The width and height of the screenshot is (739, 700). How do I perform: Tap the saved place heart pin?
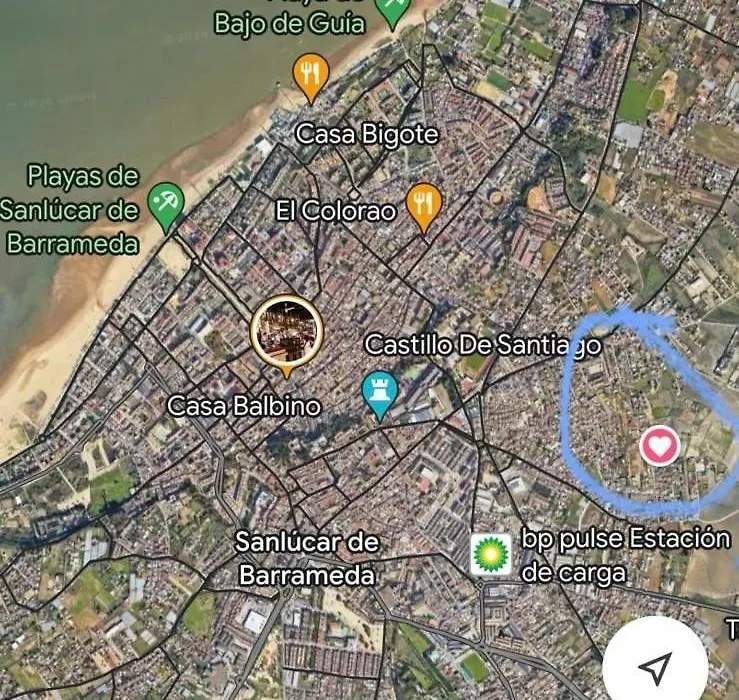[x=659, y=445]
